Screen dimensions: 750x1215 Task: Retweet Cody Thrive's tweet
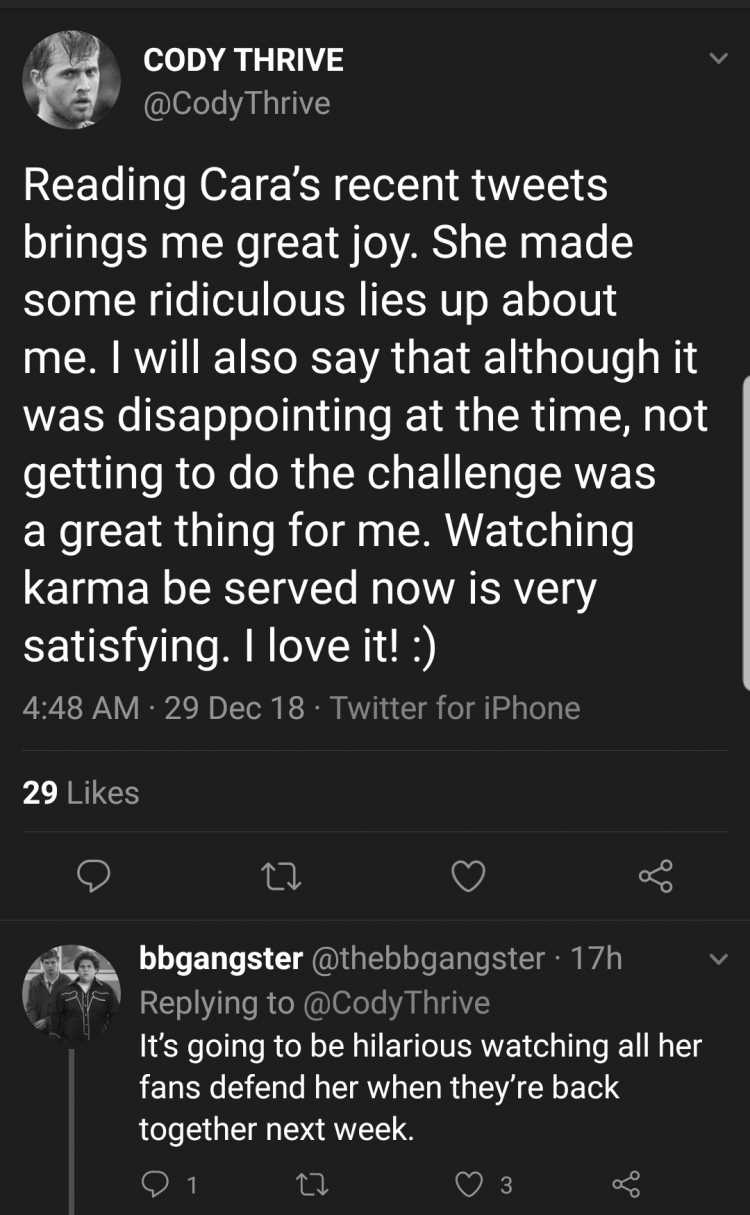click(281, 878)
